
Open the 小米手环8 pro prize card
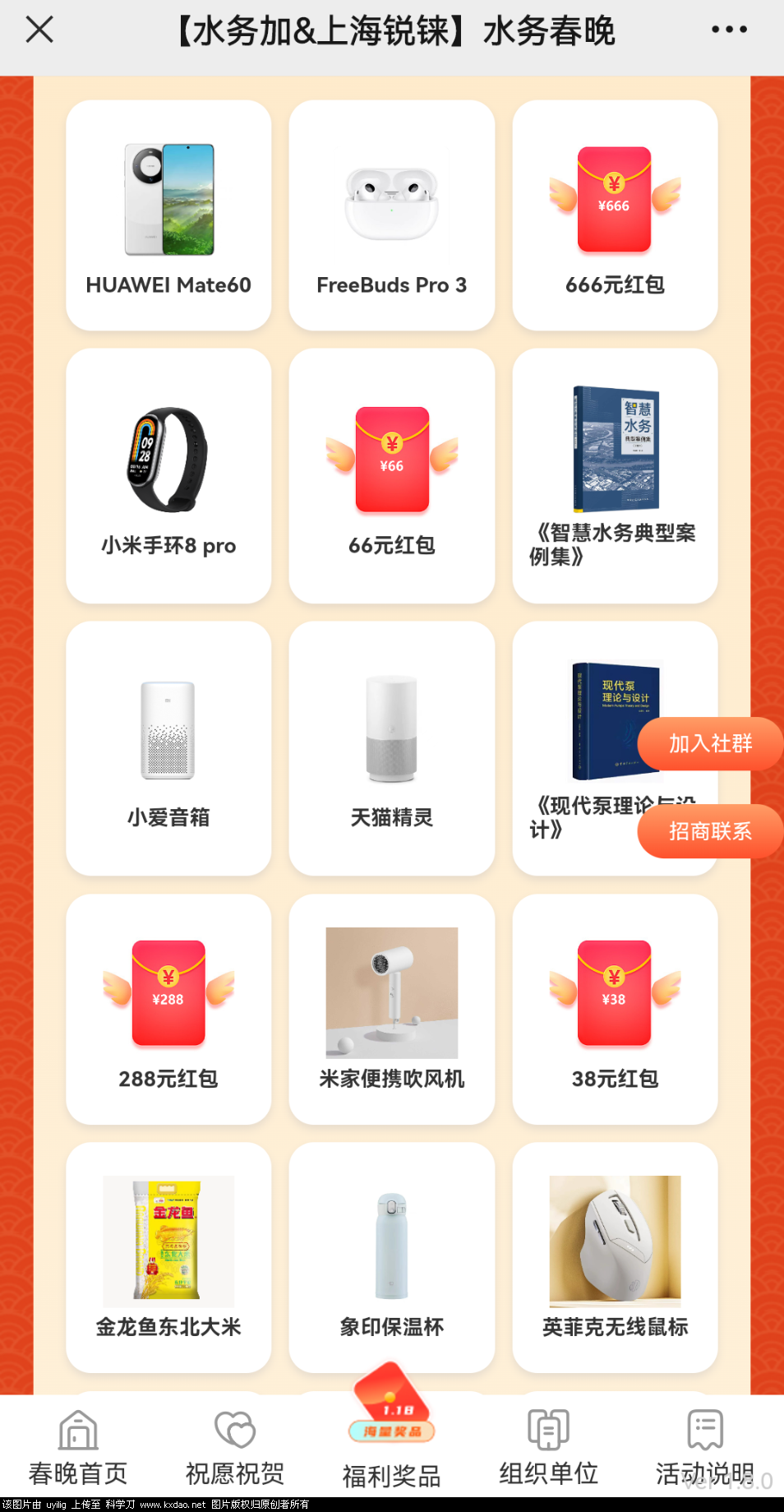(x=168, y=475)
